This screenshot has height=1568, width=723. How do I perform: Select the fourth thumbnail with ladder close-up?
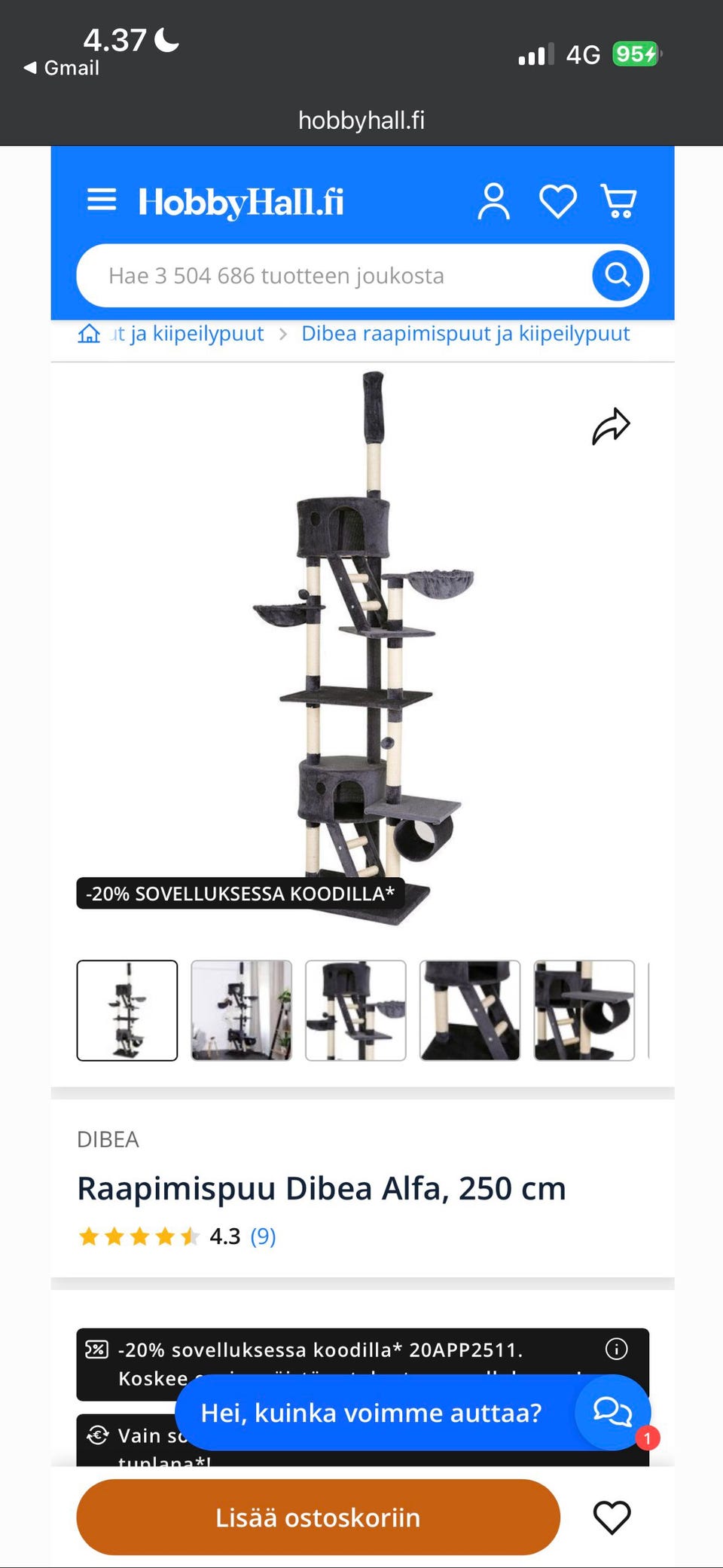(470, 1010)
